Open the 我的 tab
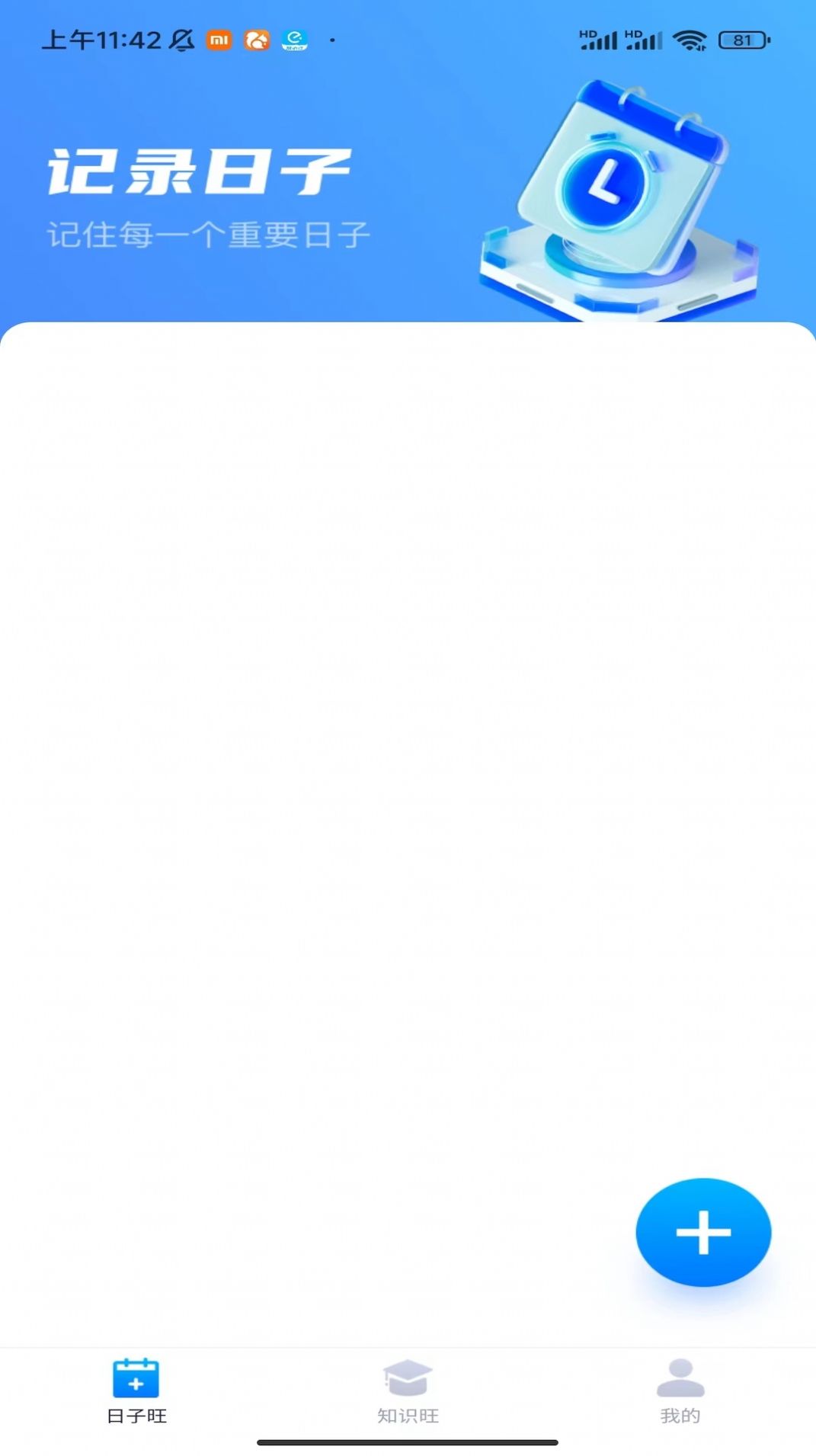This screenshot has width=816, height=1456. 680,1391
